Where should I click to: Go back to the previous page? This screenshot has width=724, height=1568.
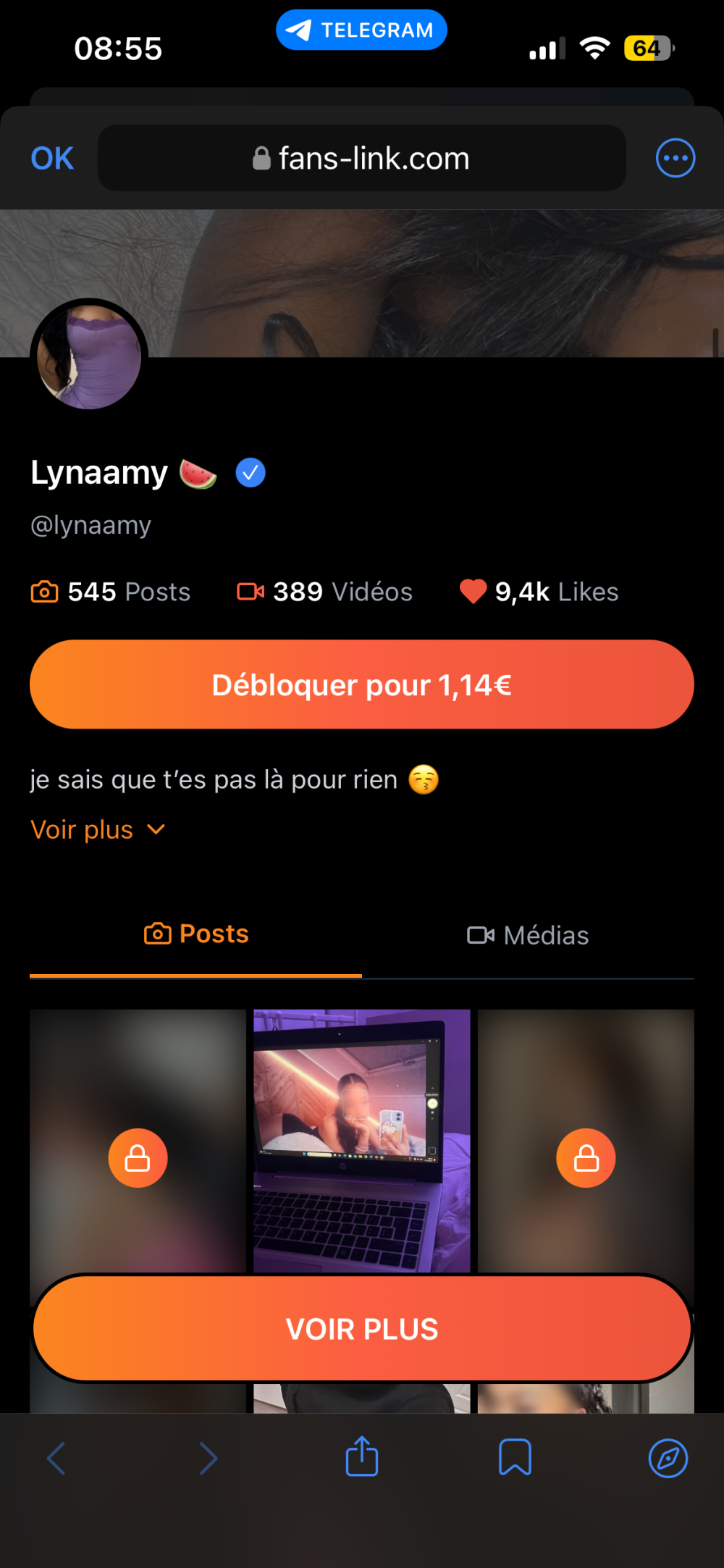tap(56, 1458)
